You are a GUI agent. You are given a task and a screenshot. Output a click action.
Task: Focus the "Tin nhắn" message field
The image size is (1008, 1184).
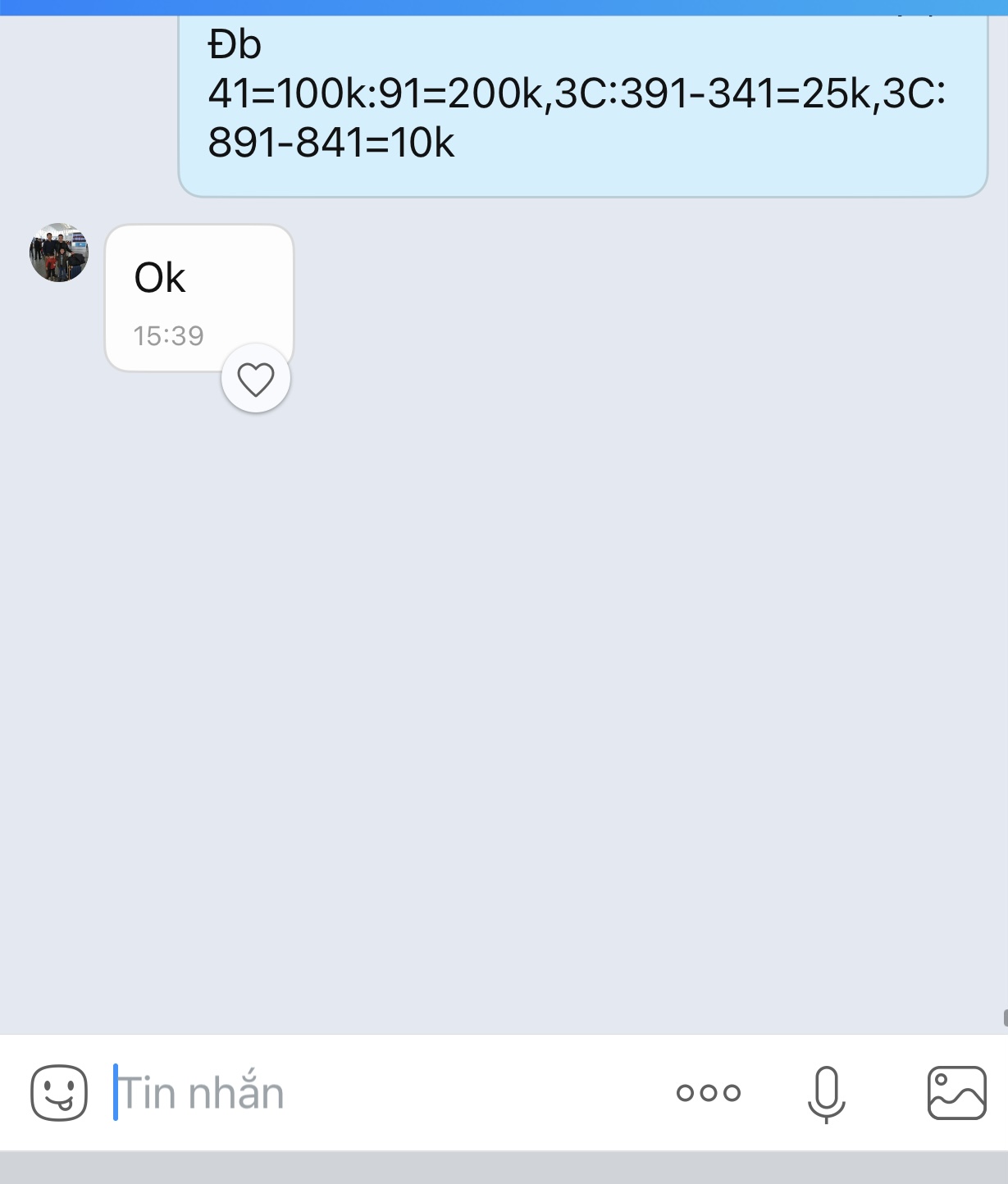pyautogui.click(x=369, y=1092)
